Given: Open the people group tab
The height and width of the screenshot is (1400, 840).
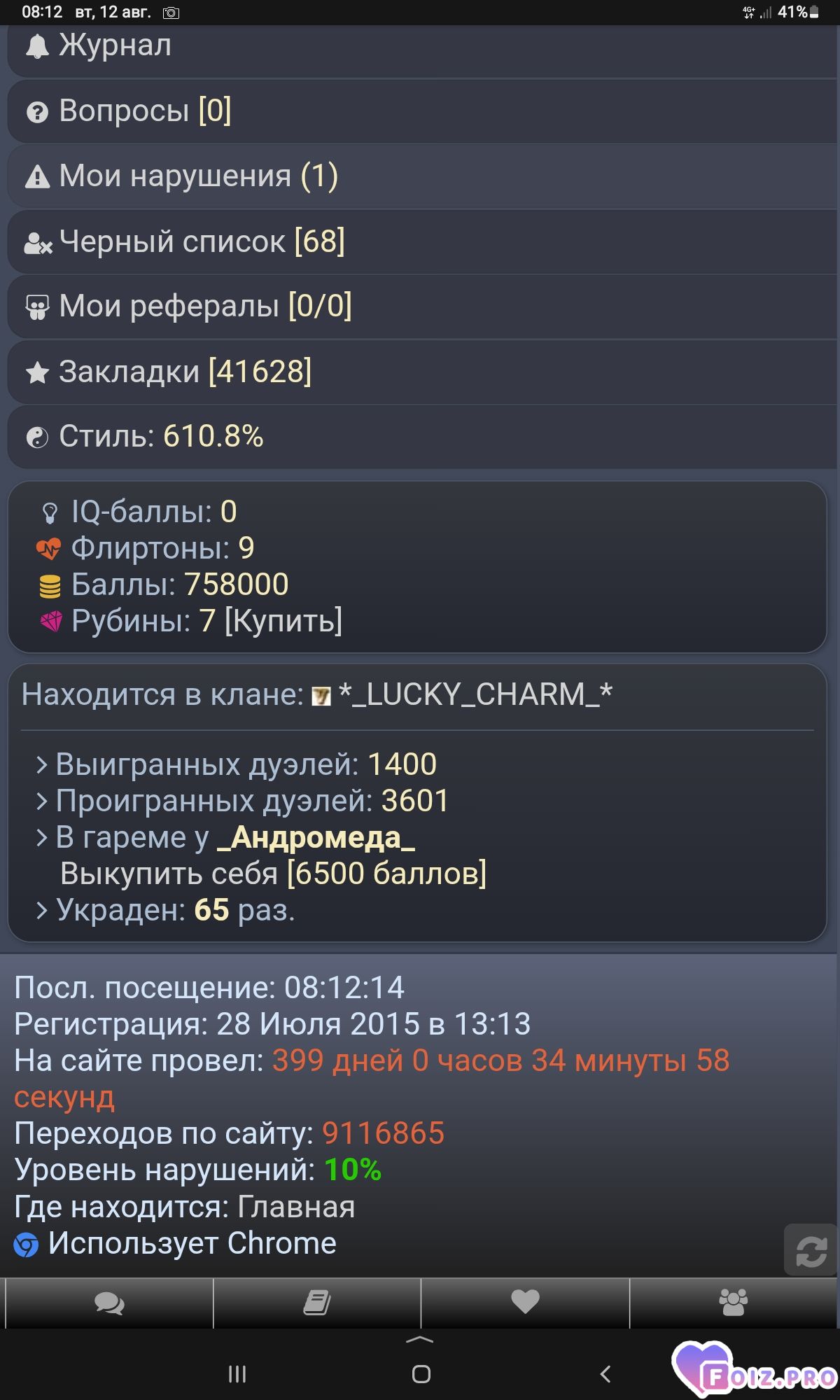Looking at the screenshot, I should click(x=734, y=1303).
